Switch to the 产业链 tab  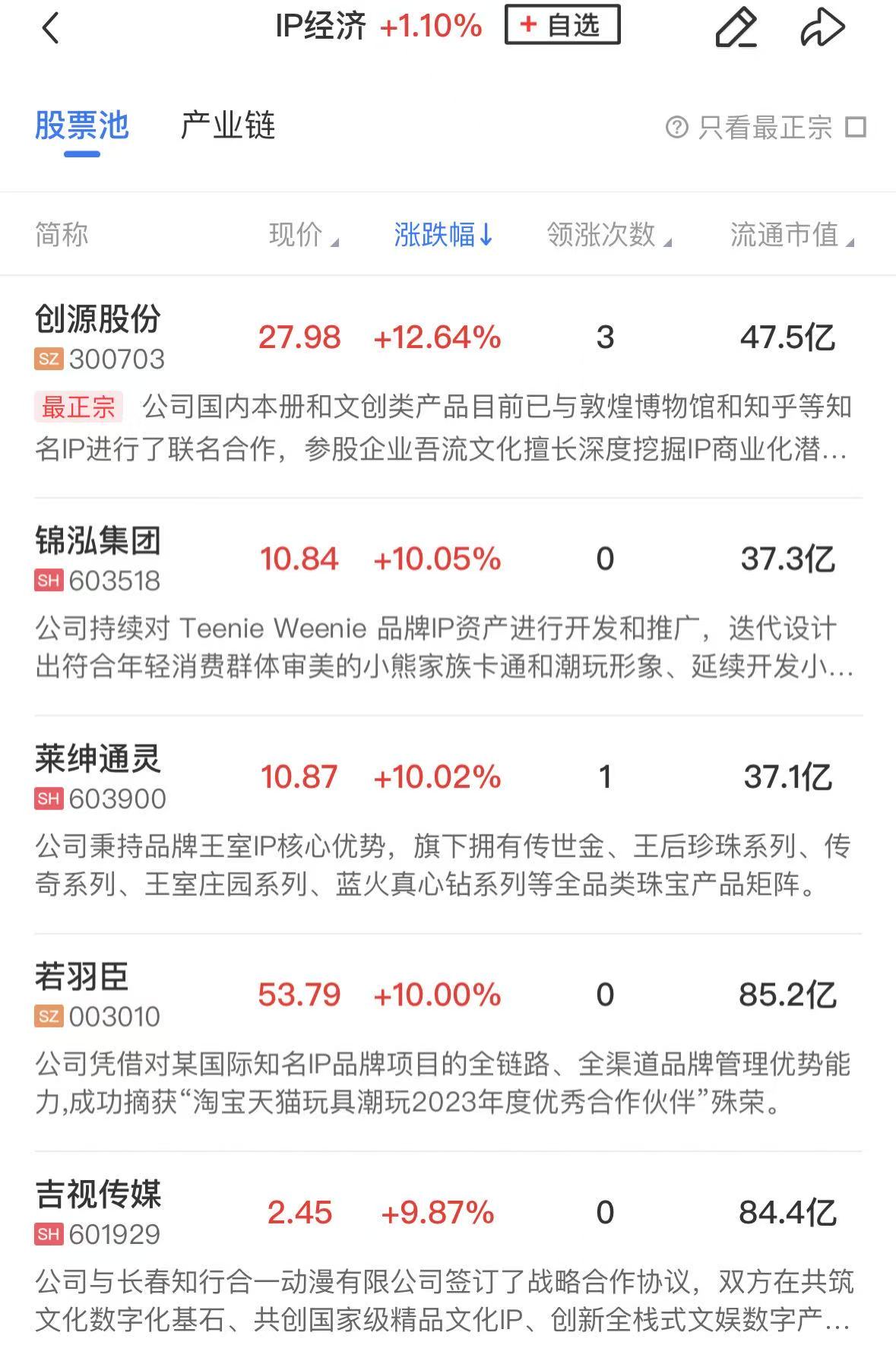pyautogui.click(x=228, y=126)
